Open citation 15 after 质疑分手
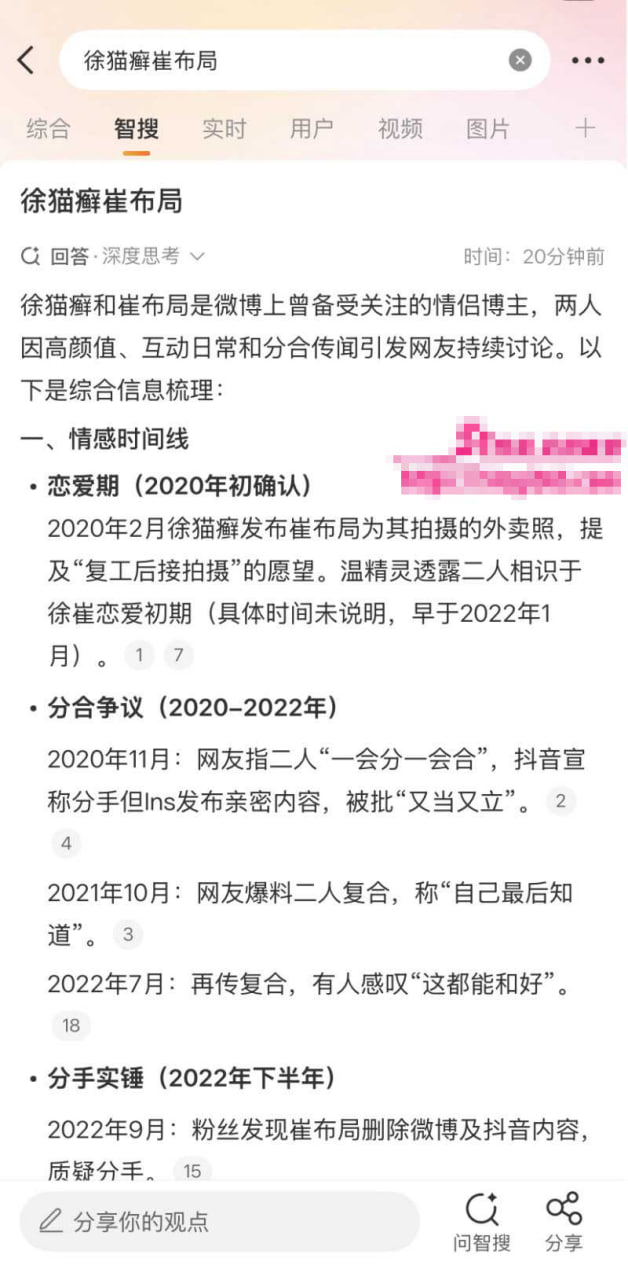This screenshot has height=1280, width=628. 192,1171
